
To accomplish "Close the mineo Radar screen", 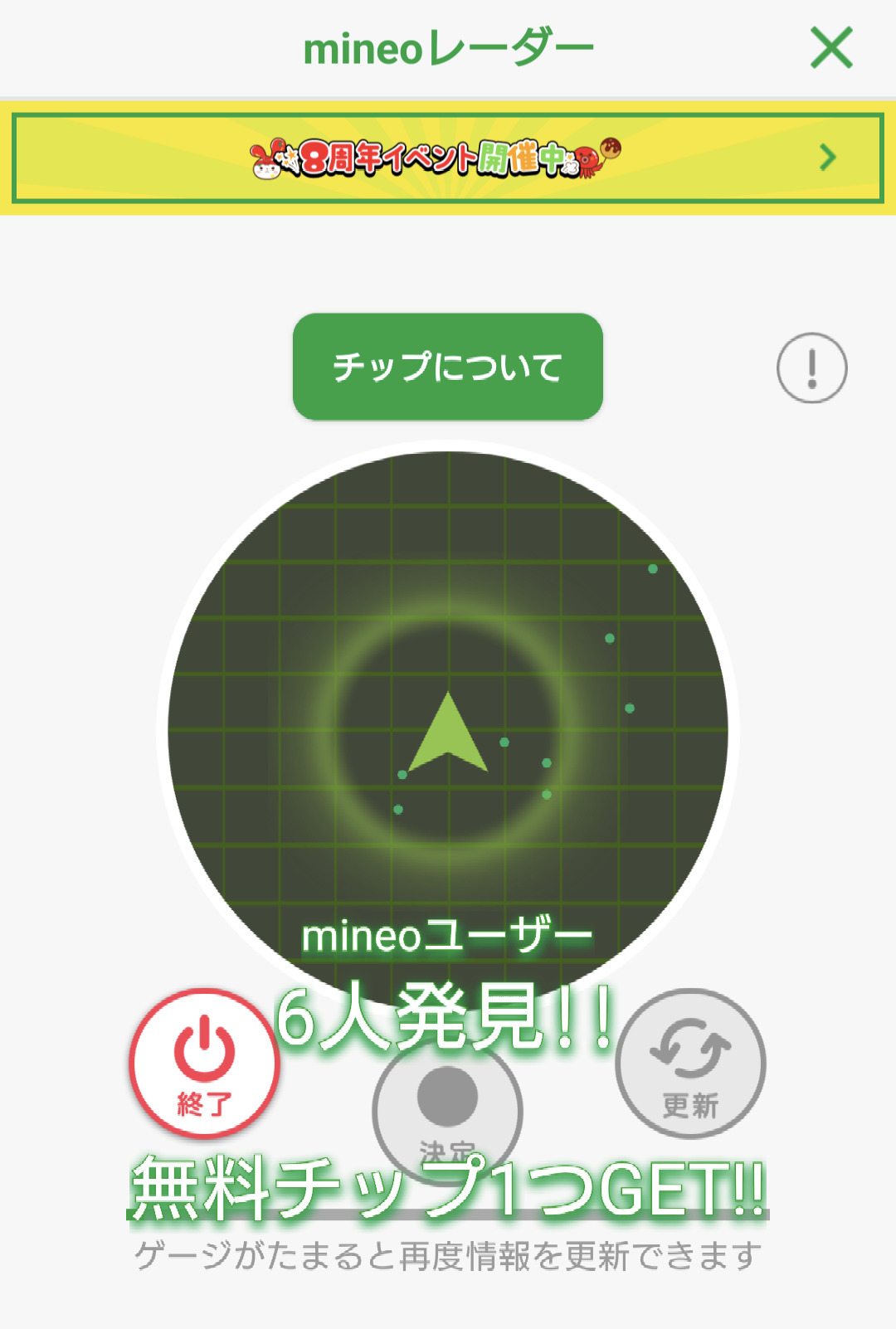I will click(x=831, y=47).
